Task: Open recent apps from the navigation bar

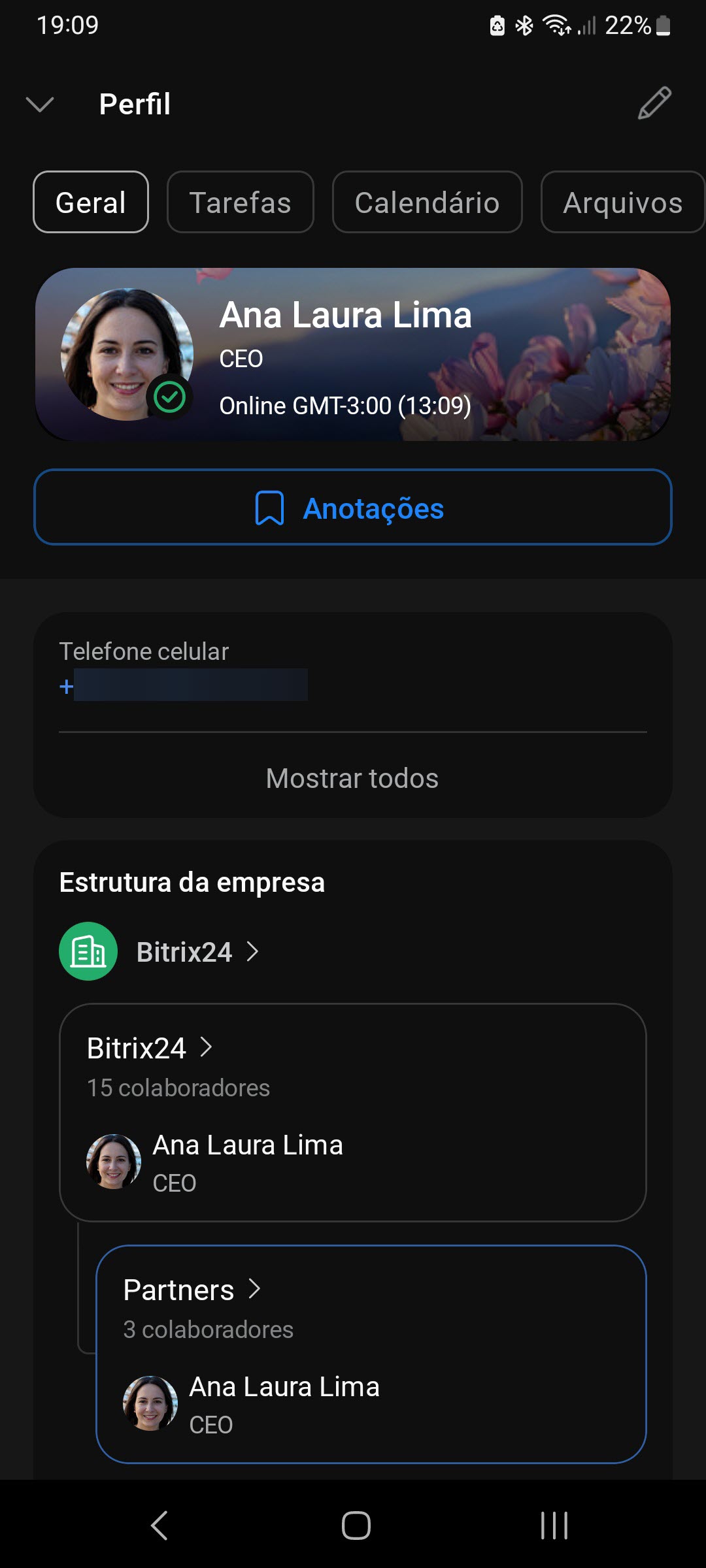Action: 554,1526
